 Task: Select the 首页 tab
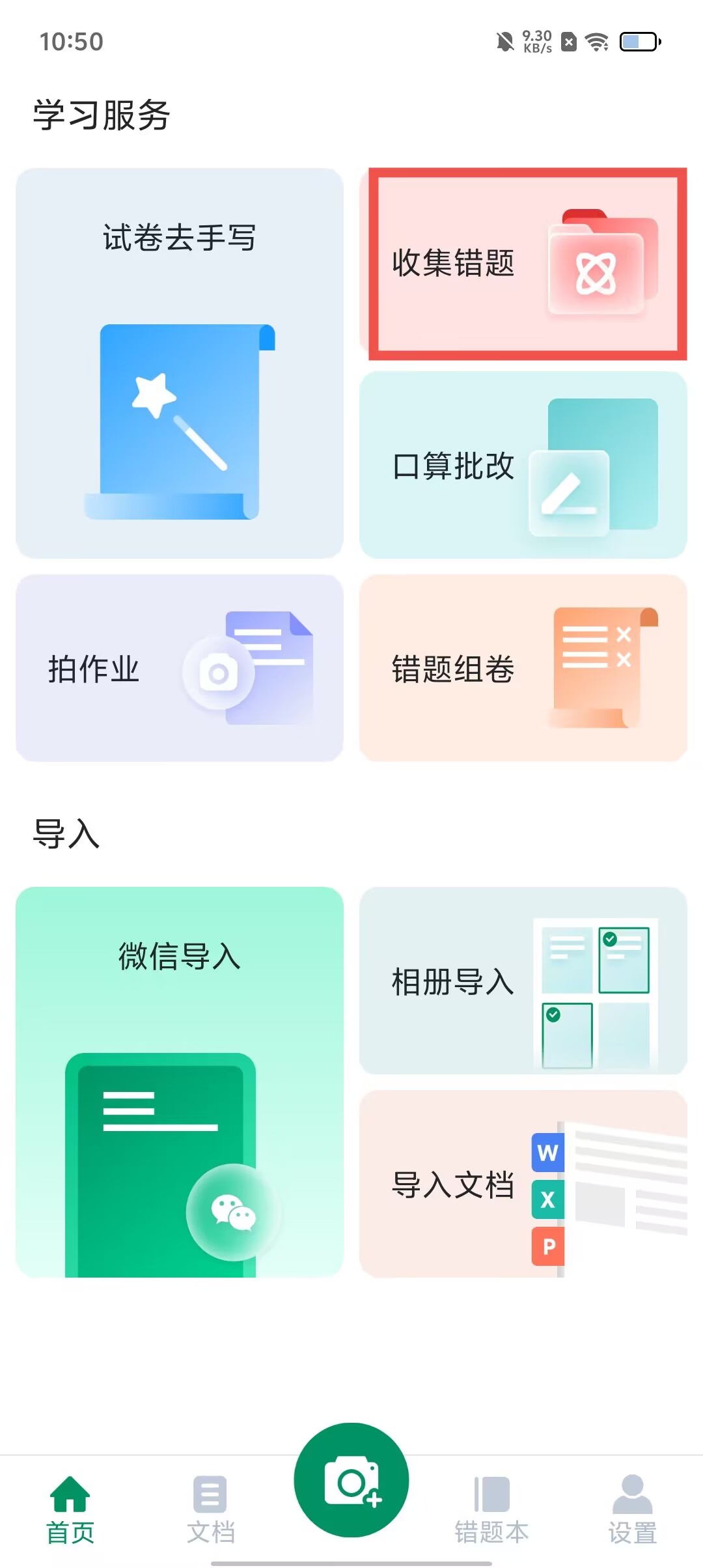pos(70,1509)
